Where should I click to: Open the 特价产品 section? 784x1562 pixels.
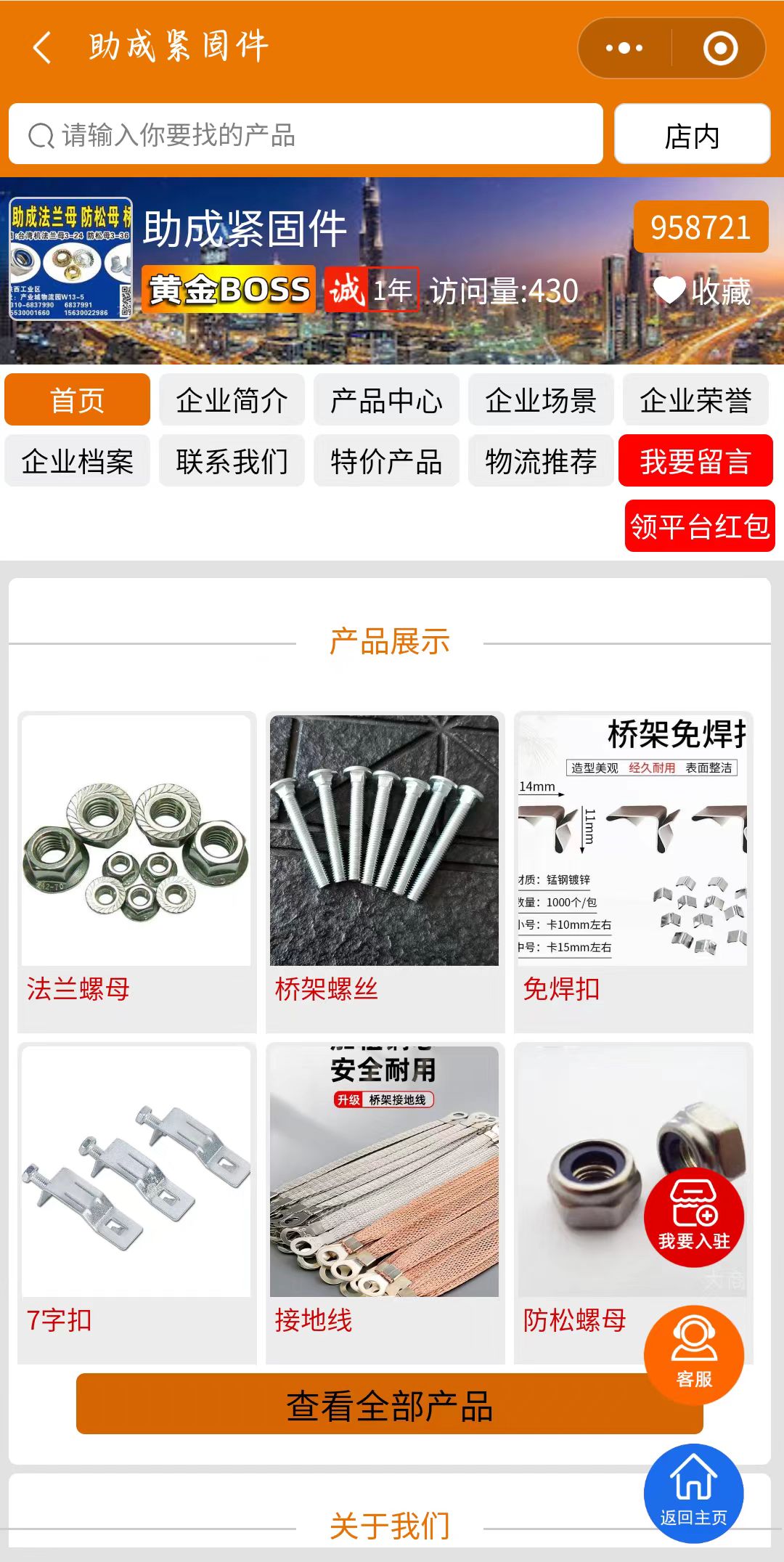(386, 460)
